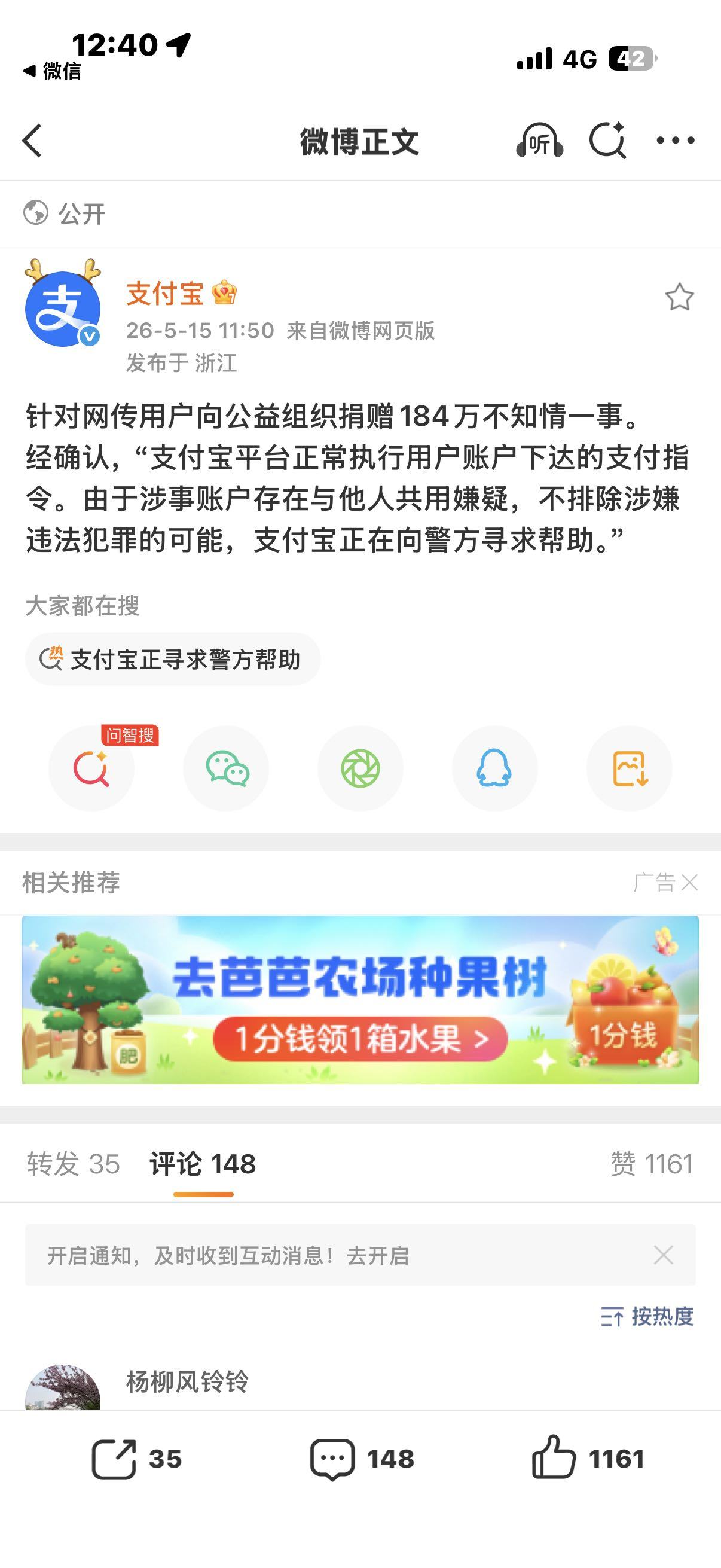This screenshot has width=721, height=1568.
Task: Open the three-dot overflow menu
Action: click(676, 141)
